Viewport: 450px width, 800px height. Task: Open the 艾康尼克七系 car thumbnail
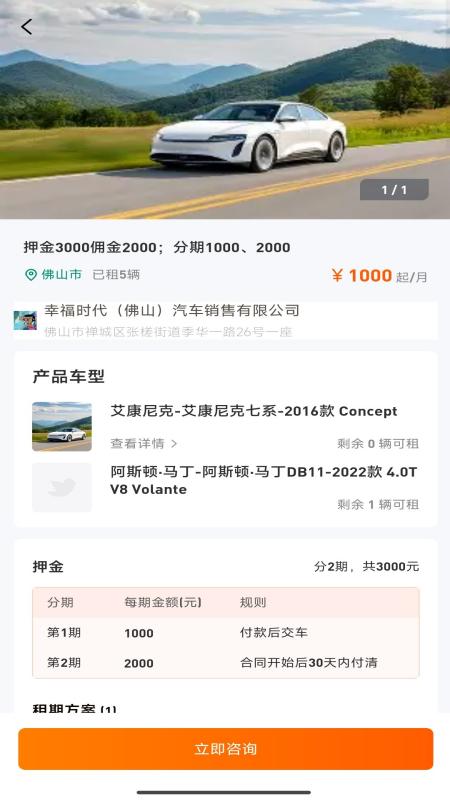pyautogui.click(x=62, y=427)
